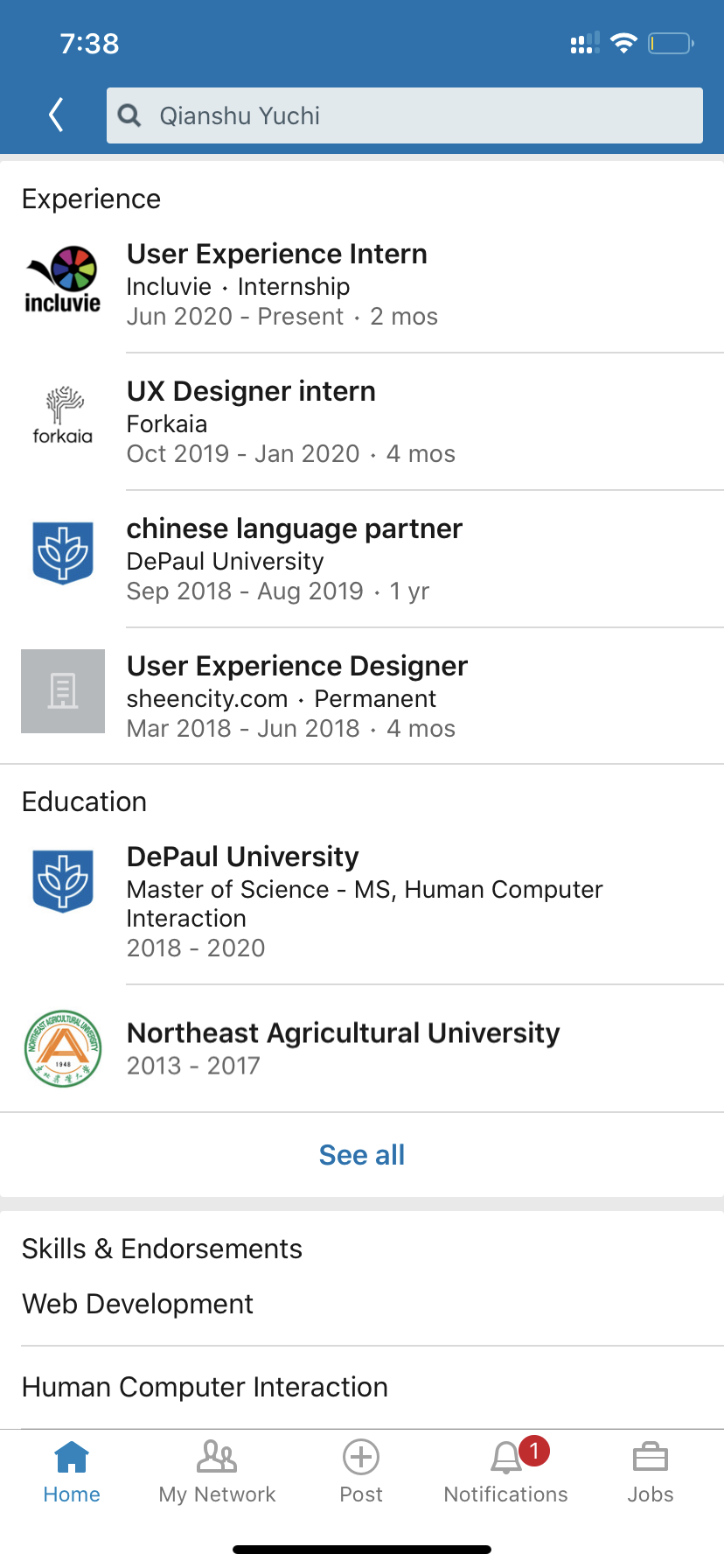Open User Experience Designer at sheencity.com

click(362, 696)
